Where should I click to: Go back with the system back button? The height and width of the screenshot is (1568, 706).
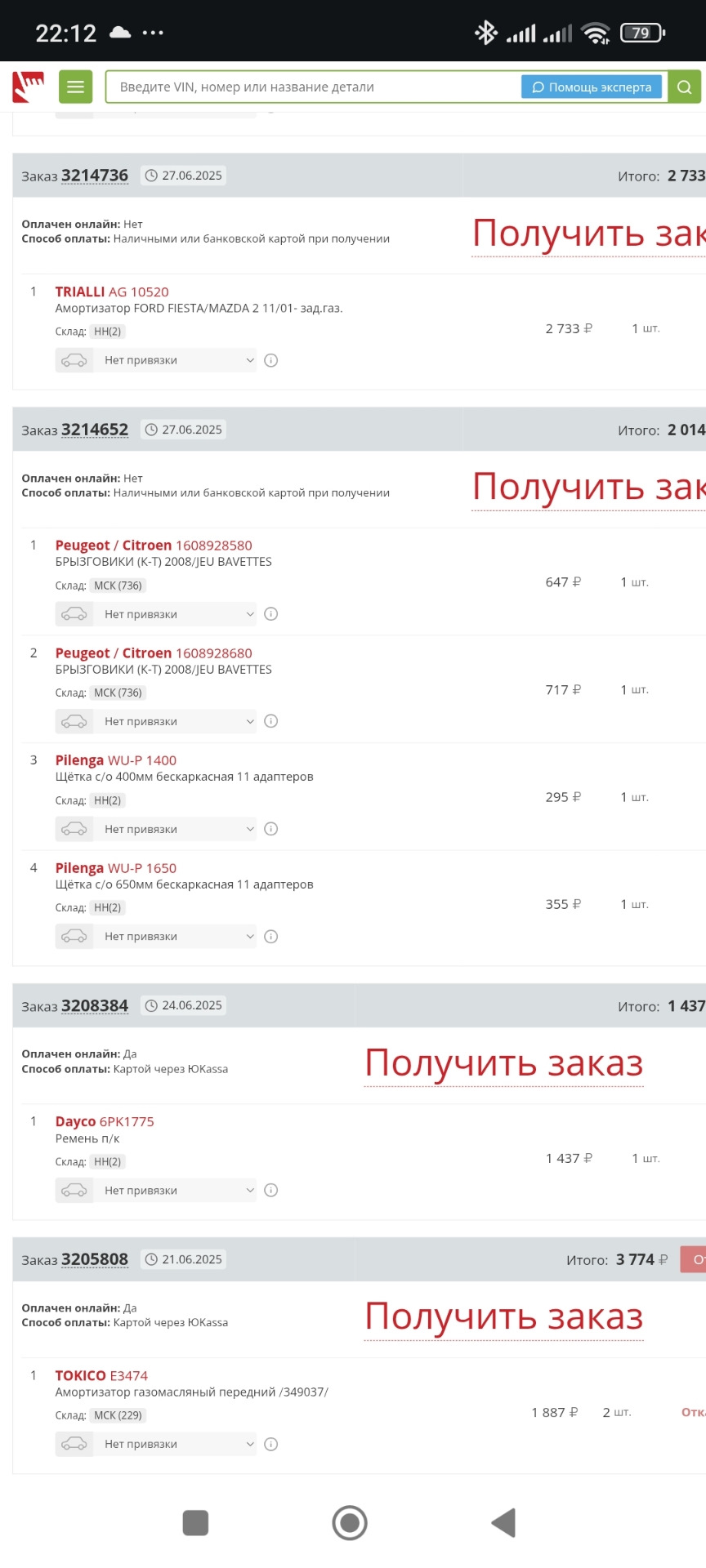coord(503,1523)
